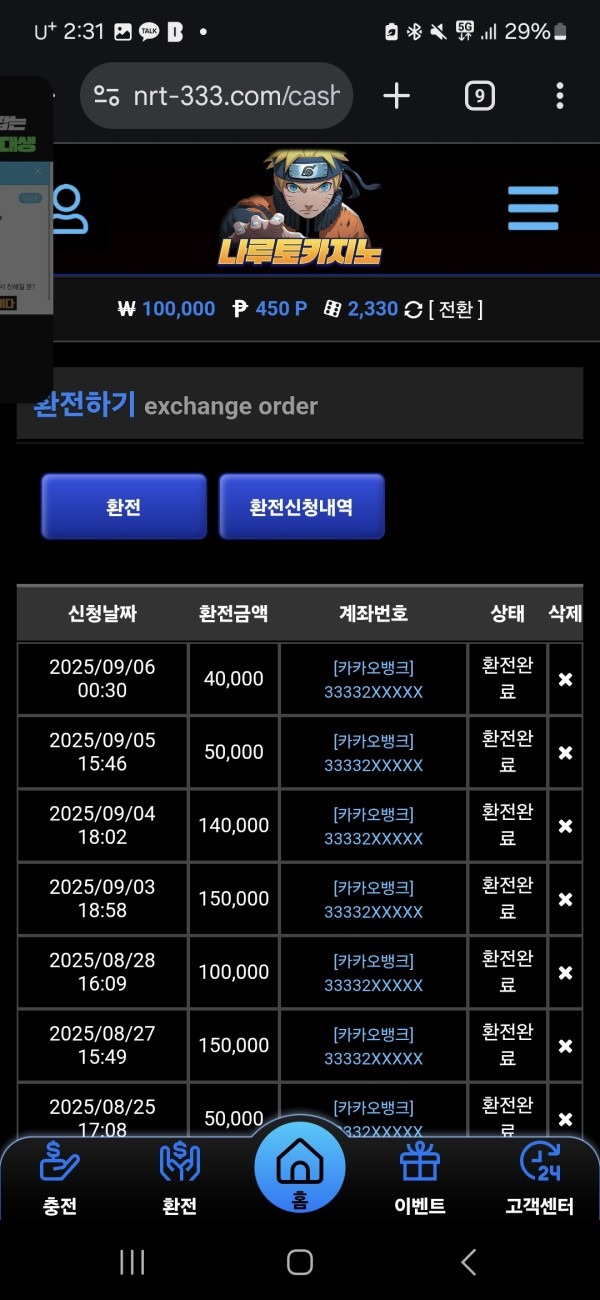This screenshot has height=1300, width=600.
Task: Open the 고객센터 tab
Action: coord(540,1180)
